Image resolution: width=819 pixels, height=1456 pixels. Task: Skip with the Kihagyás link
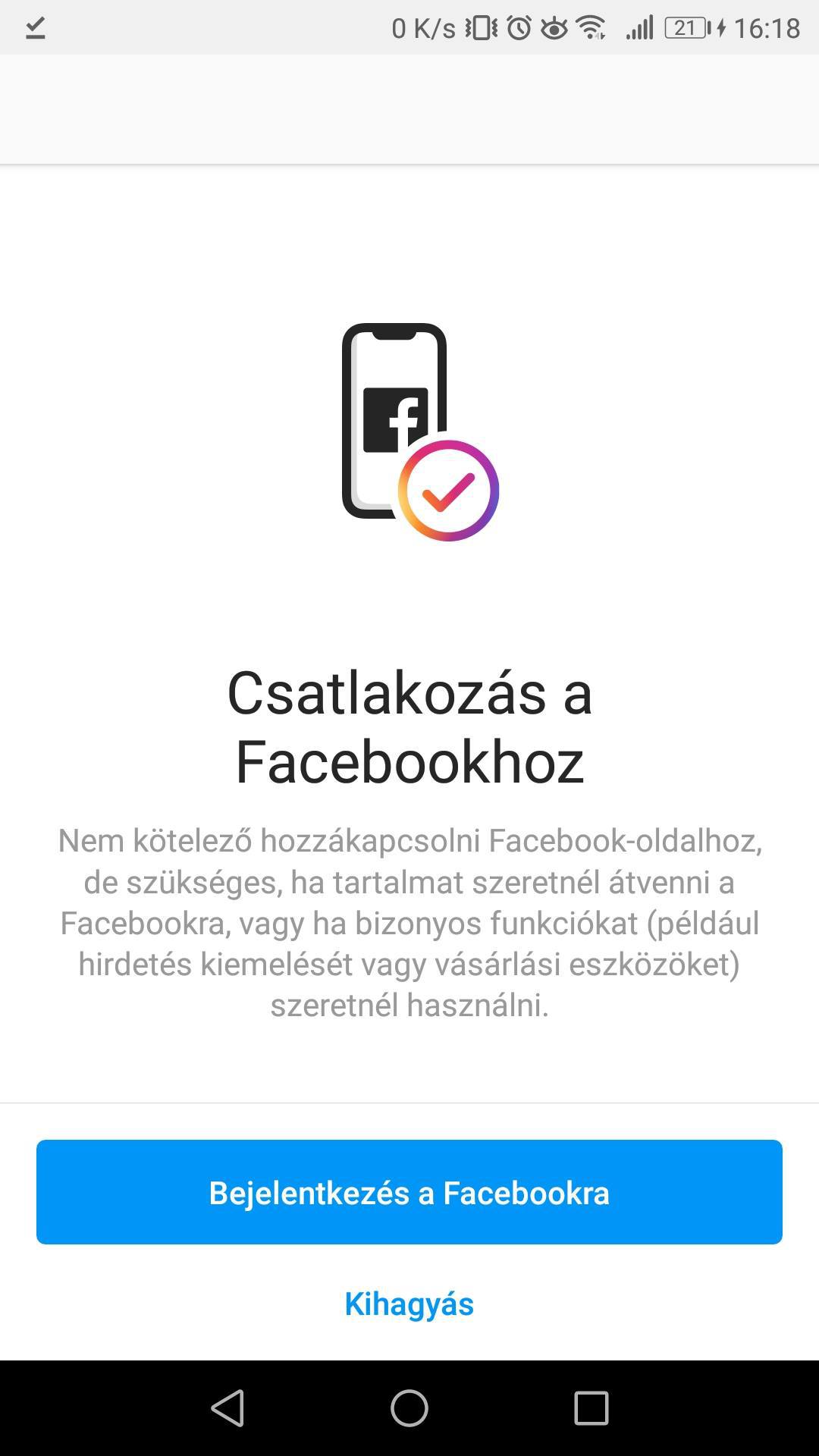click(x=409, y=1304)
